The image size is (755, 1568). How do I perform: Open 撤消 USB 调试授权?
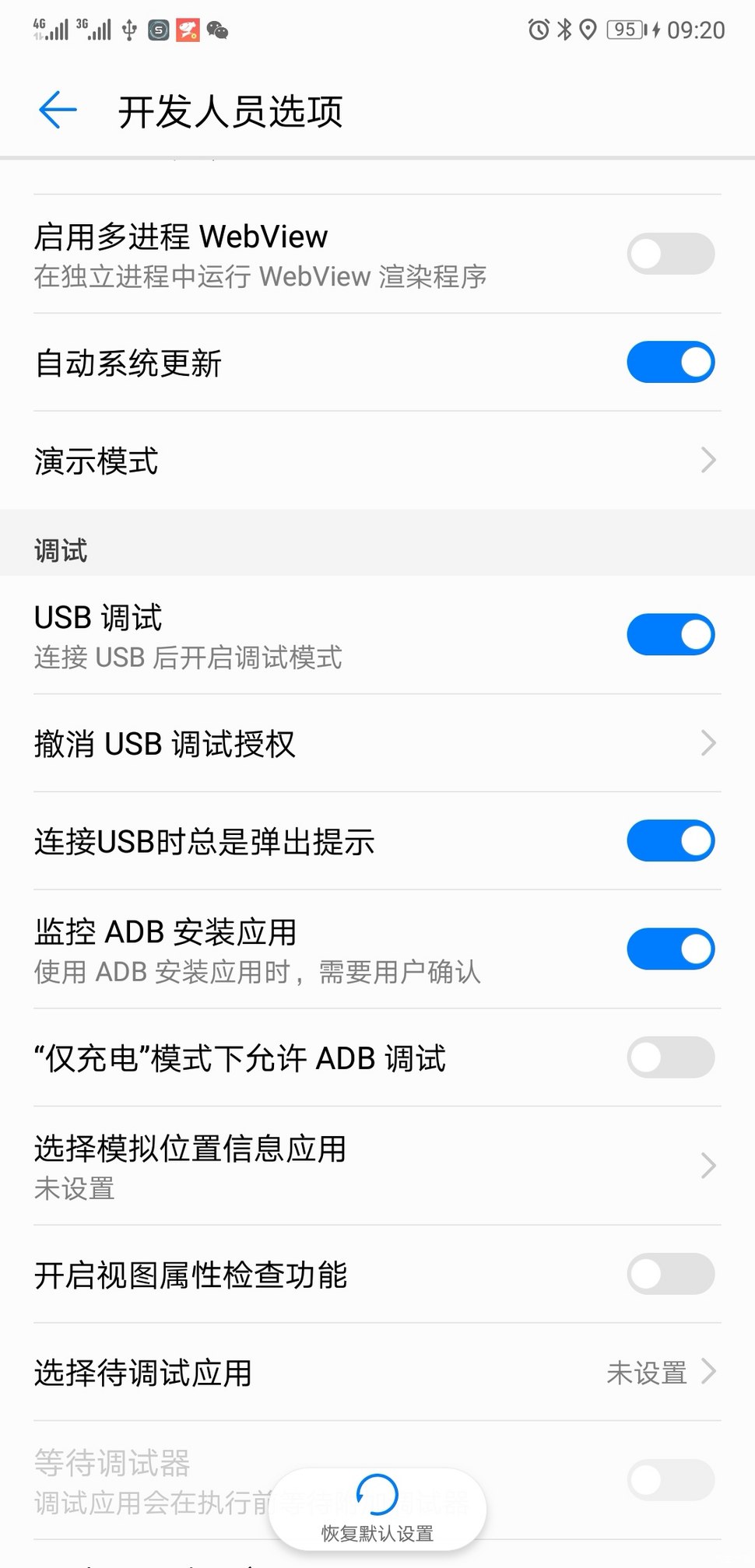pos(377,744)
